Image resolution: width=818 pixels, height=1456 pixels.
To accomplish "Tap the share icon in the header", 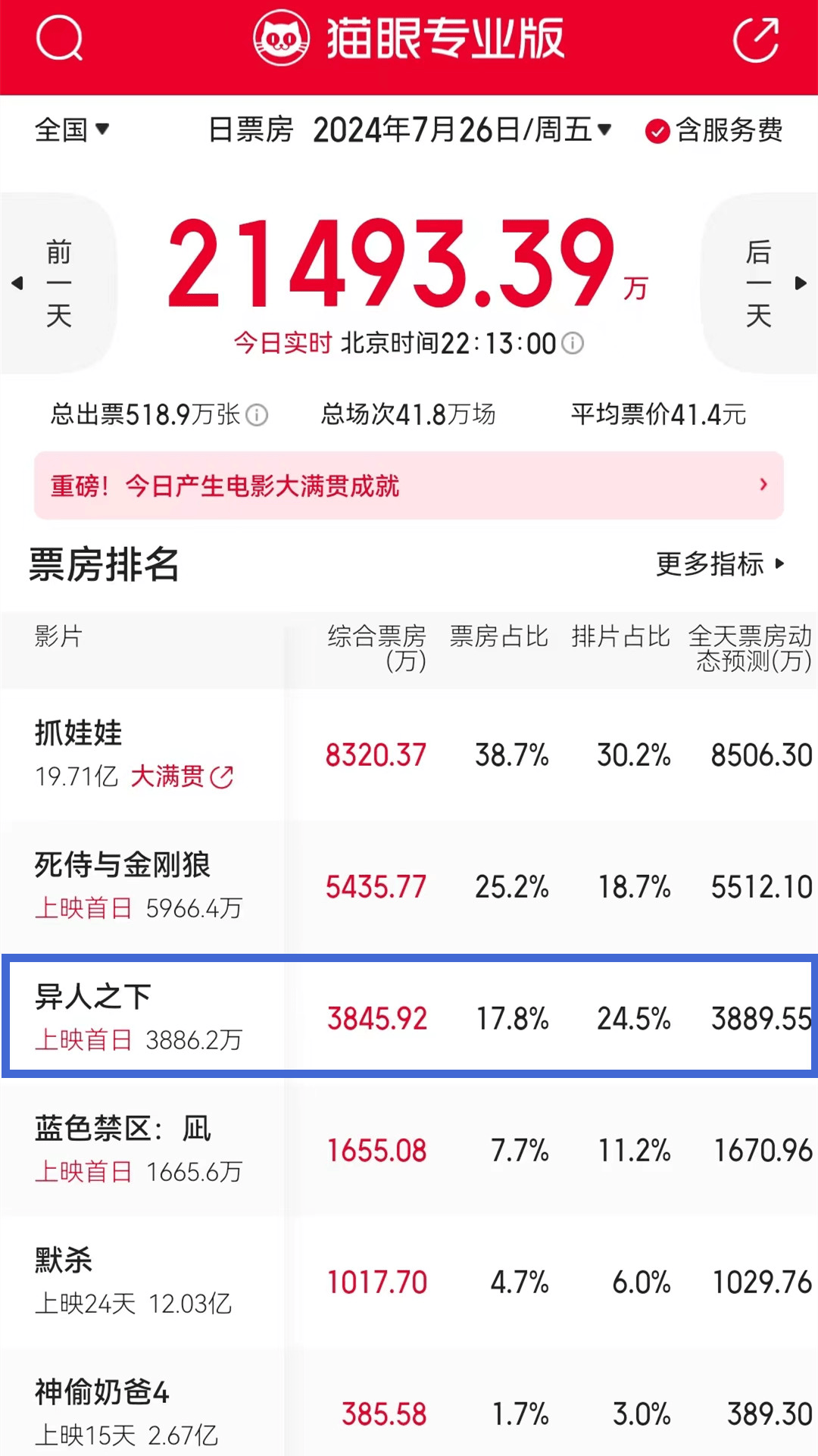I will click(756, 39).
